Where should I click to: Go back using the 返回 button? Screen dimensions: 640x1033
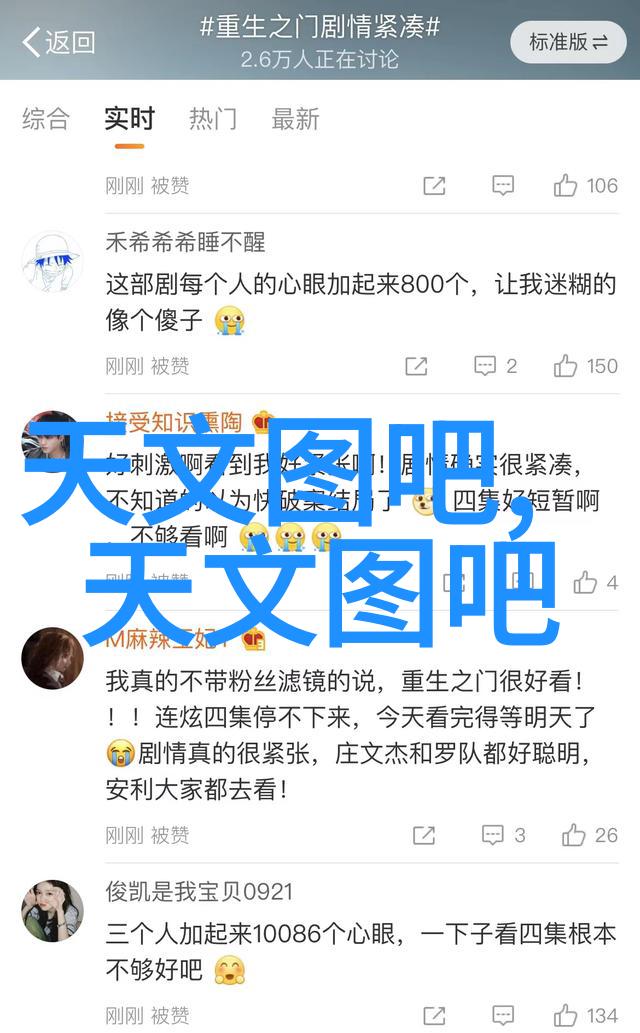click(58, 42)
